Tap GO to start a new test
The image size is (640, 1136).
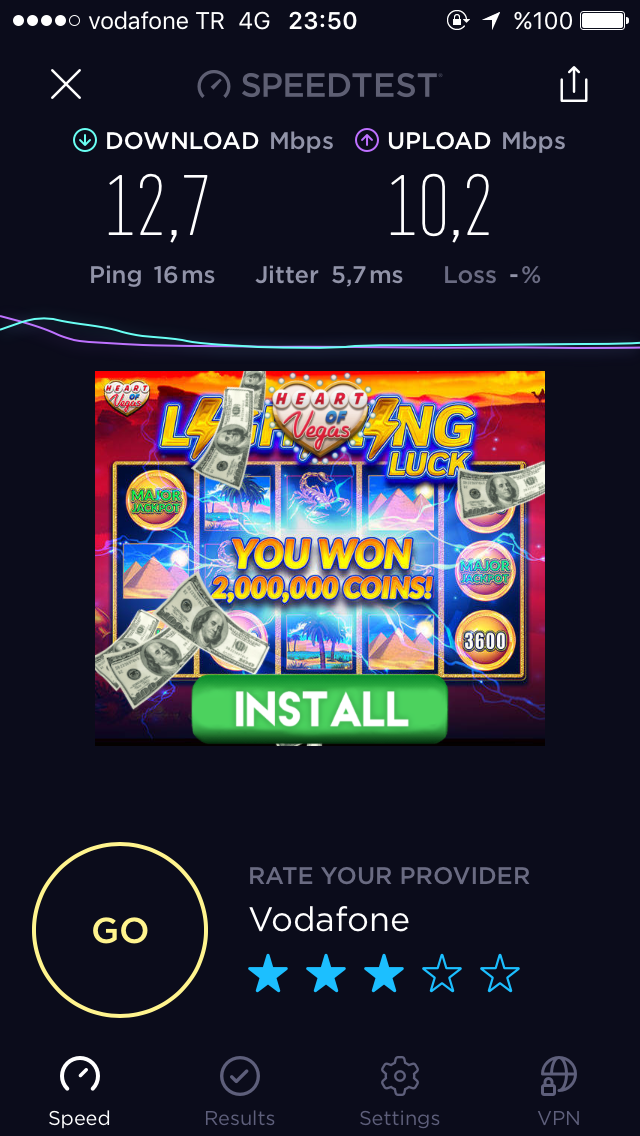[x=120, y=930]
